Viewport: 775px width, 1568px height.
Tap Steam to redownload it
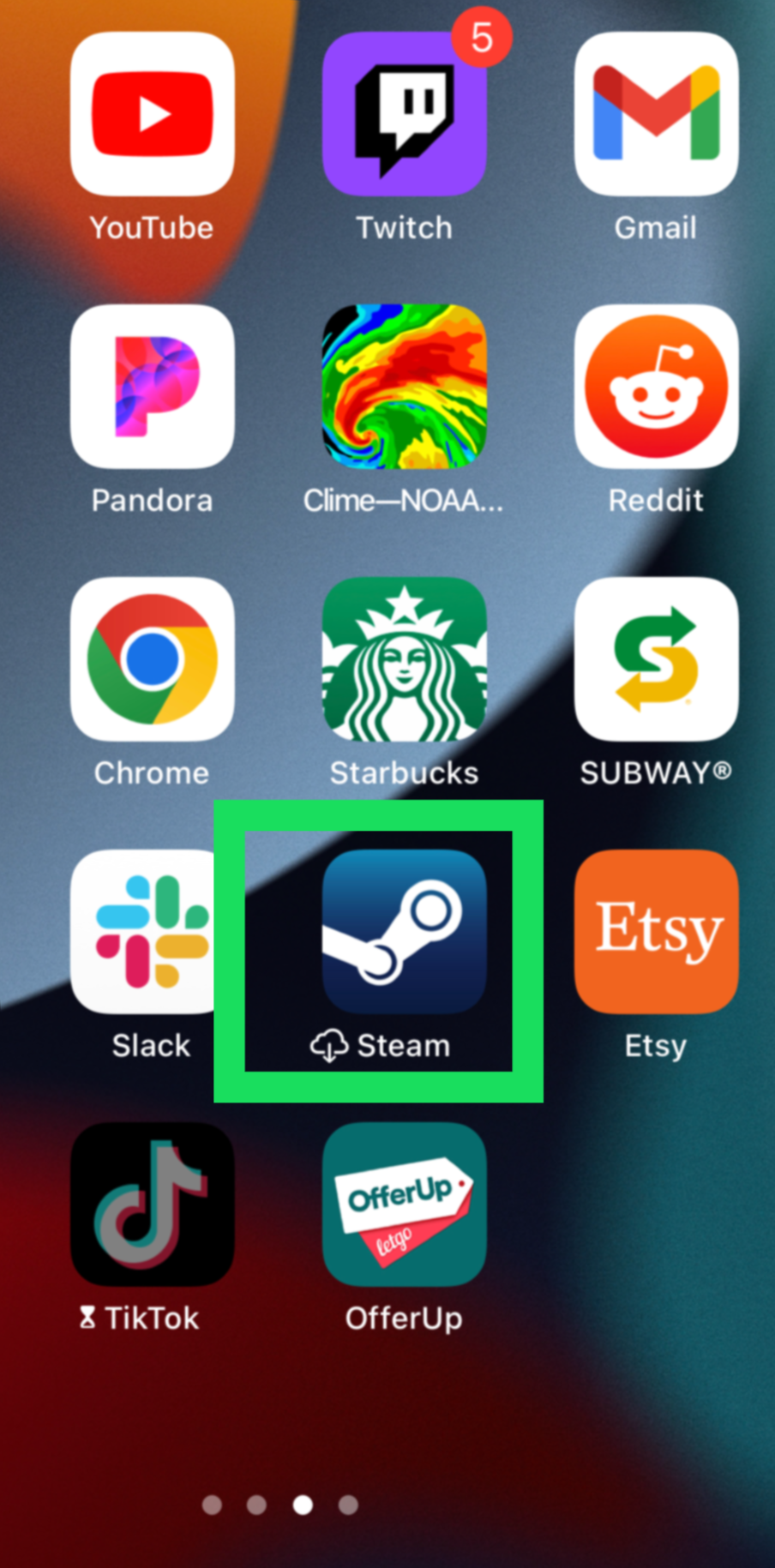404,932
